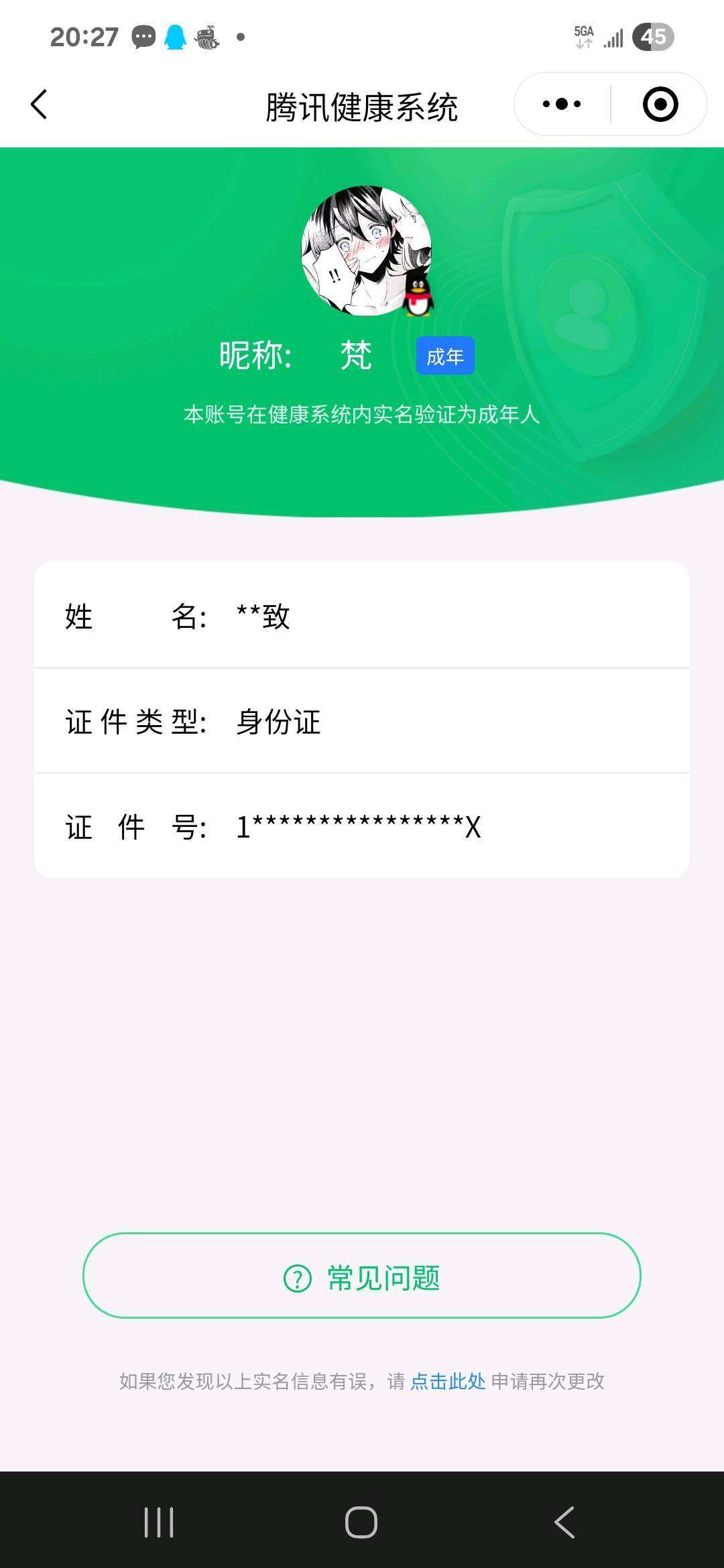The height and width of the screenshot is (1568, 724).
Task: Open the mini program more options menu
Action: (x=562, y=105)
